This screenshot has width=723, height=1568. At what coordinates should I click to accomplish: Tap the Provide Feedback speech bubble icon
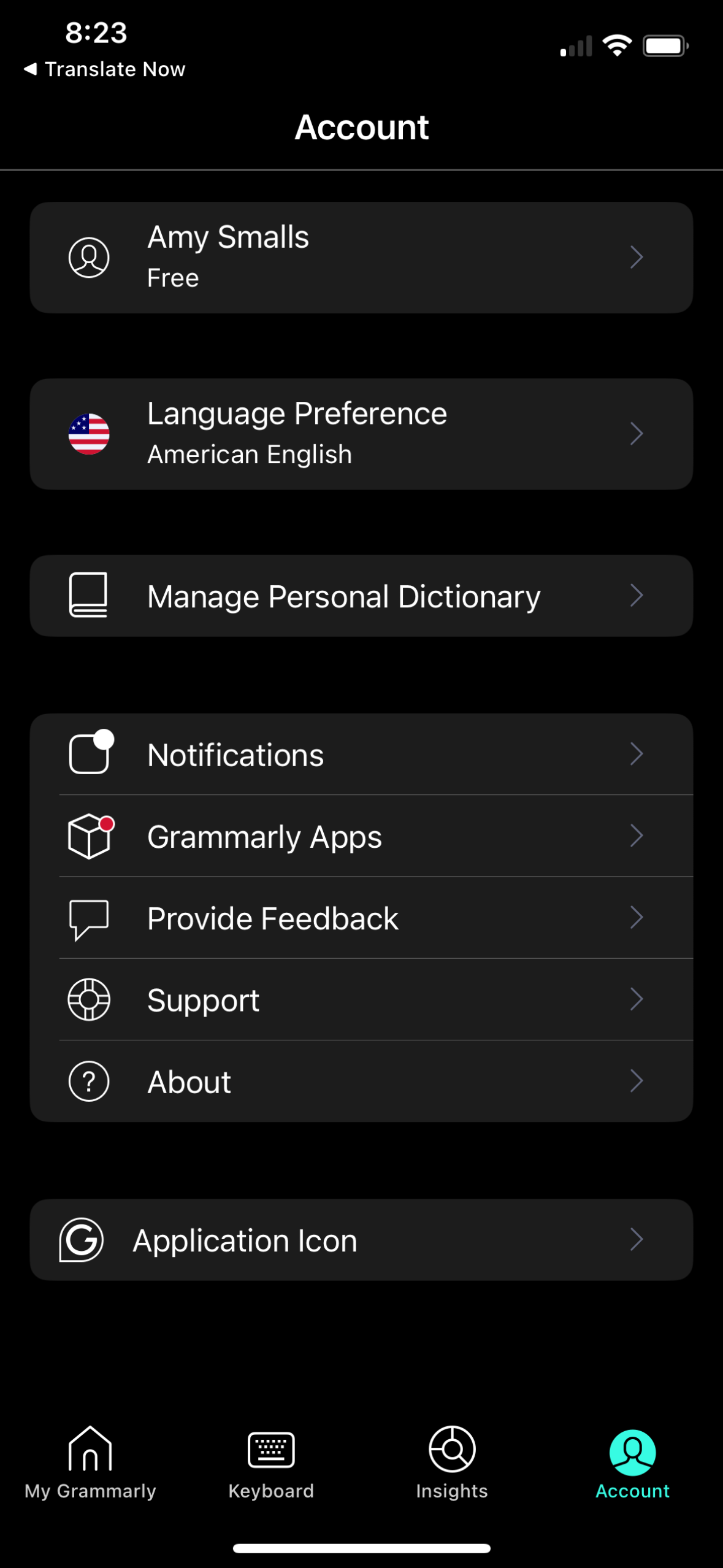pyautogui.click(x=89, y=918)
